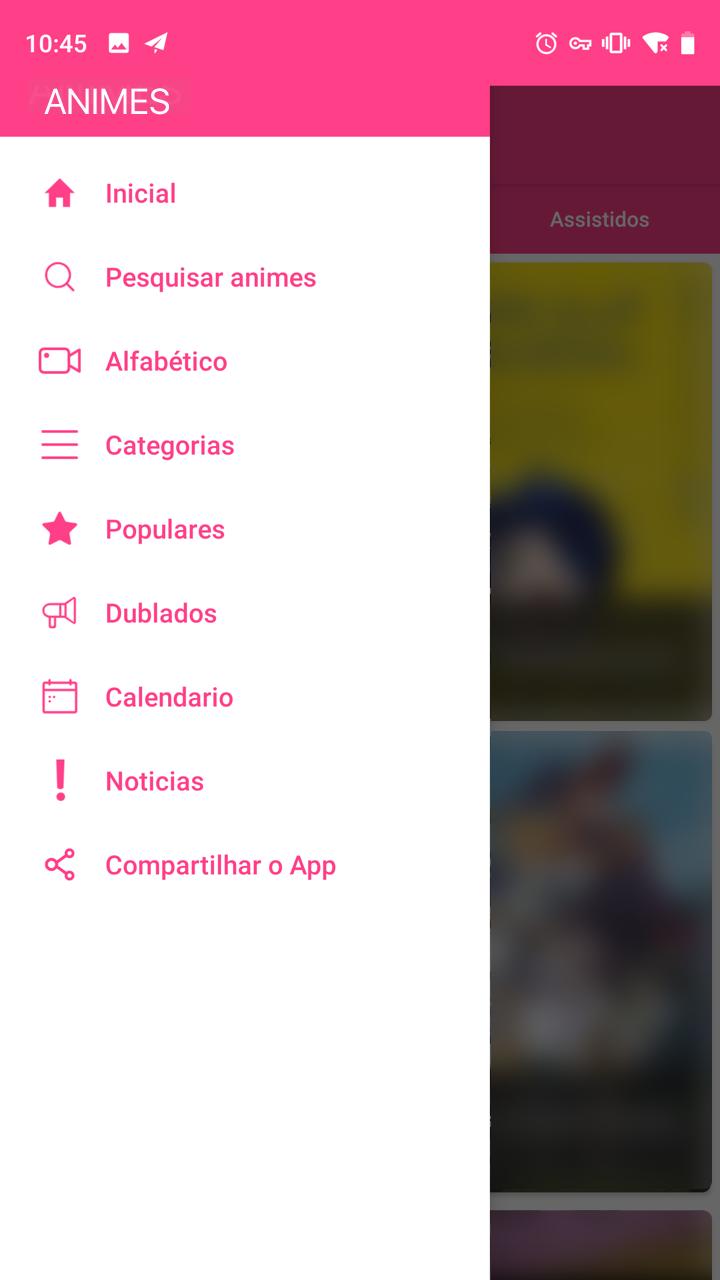Select the Alfabético list
Viewport: 720px width, 1280px height.
[x=166, y=361]
